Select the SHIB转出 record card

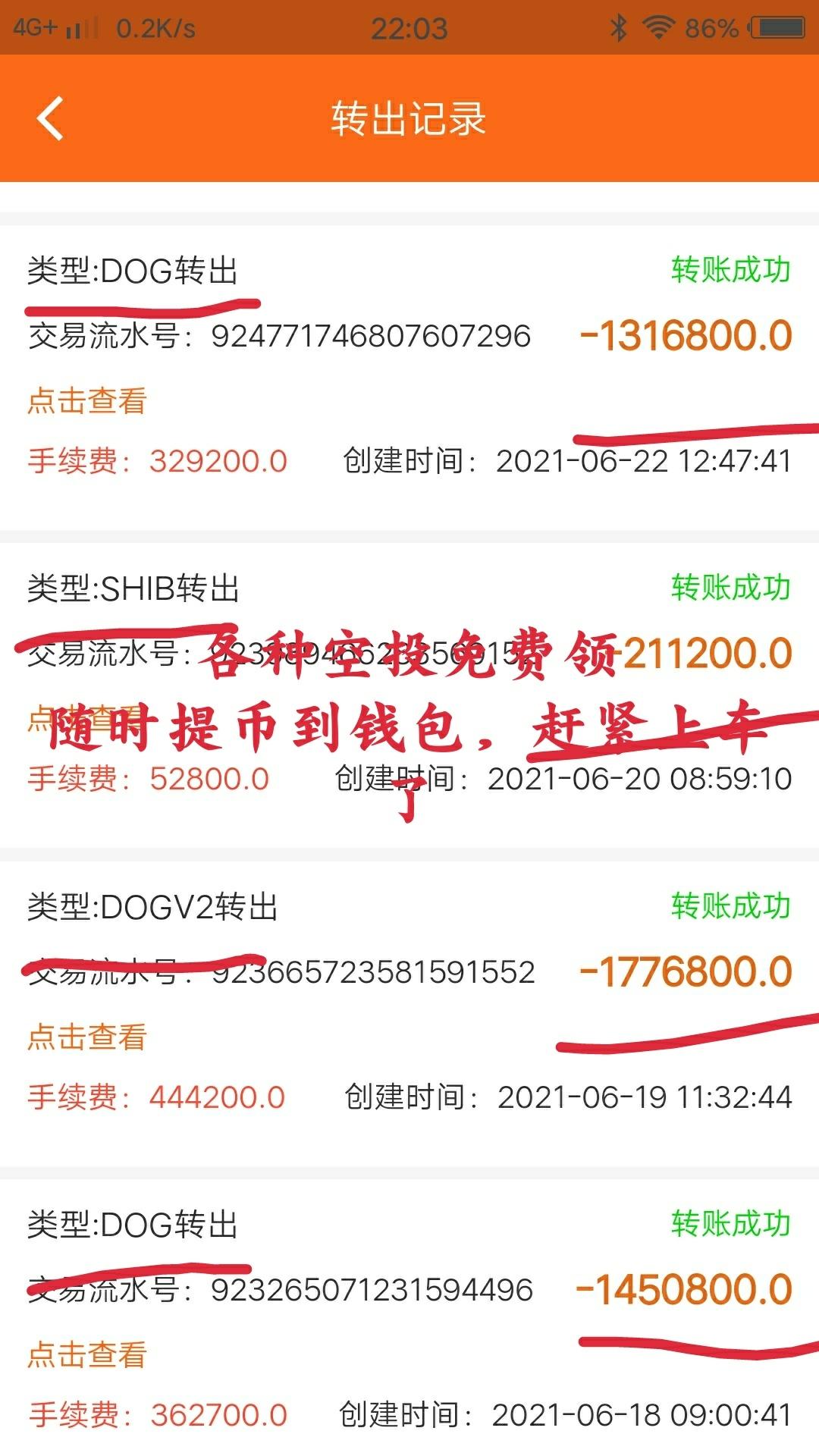pos(409,682)
